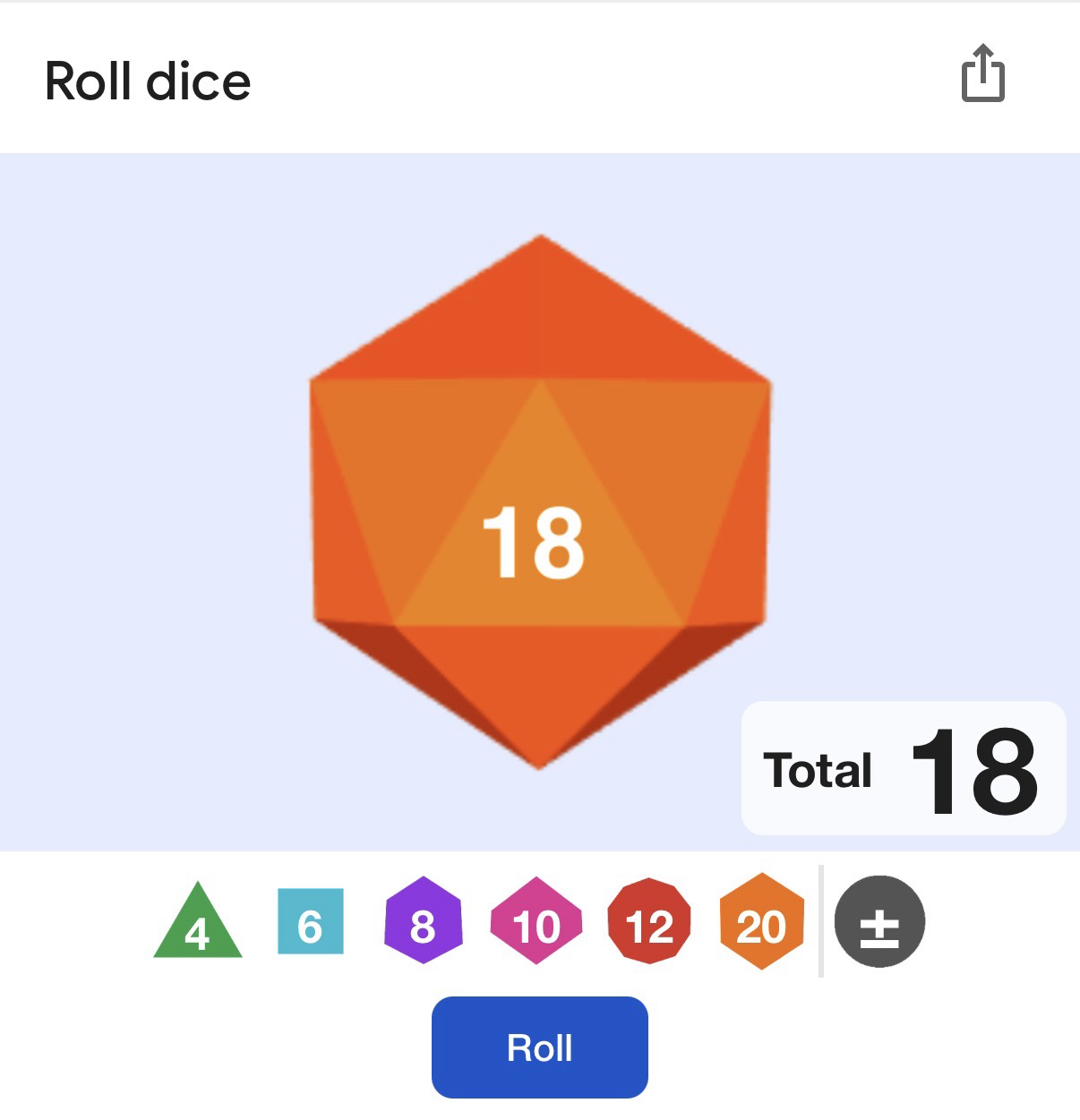Screen dimensions: 1080x1120
Task: Add a 10-sided die
Action: 536,921
